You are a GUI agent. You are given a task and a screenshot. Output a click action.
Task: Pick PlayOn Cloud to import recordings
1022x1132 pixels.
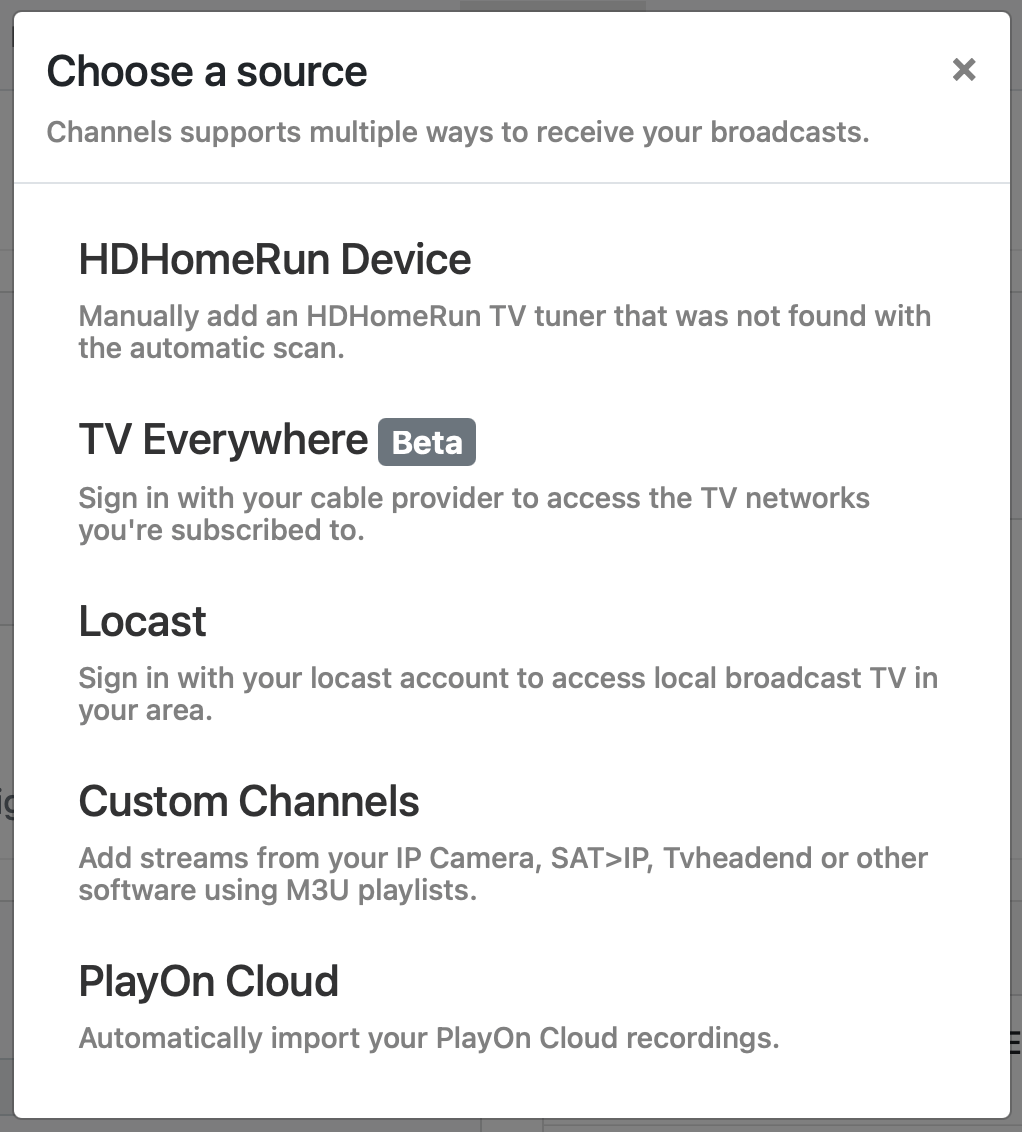coord(208,981)
